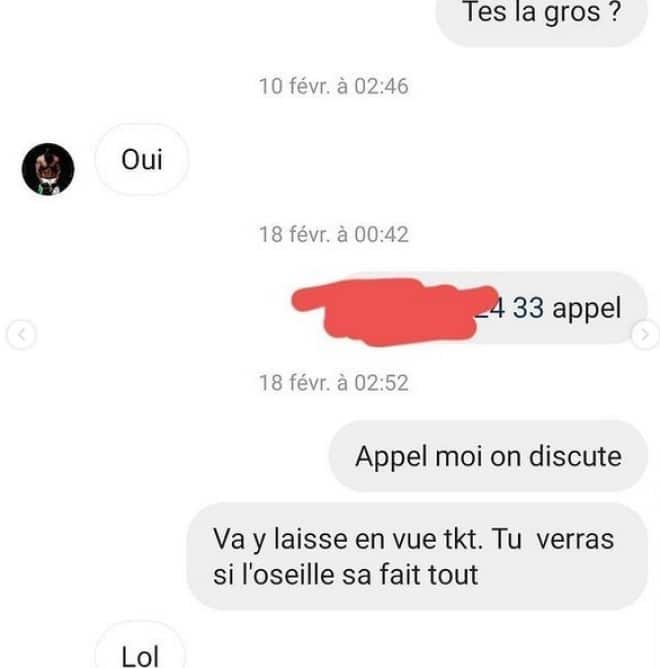This screenshot has width=660, height=668.
Task: Go to the next carousel image
Action: [643, 336]
